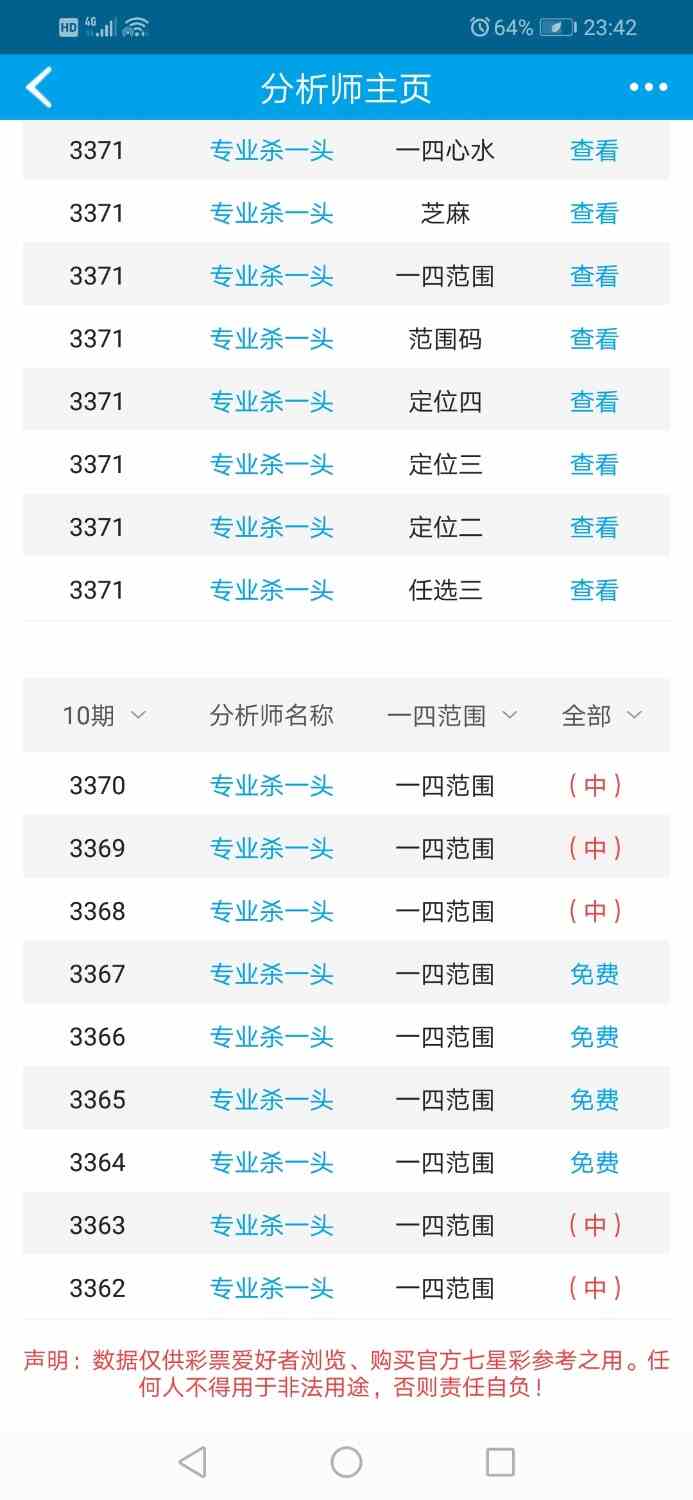Tap 免费 for issue 3365
The width and height of the screenshot is (693, 1500).
click(x=594, y=1100)
